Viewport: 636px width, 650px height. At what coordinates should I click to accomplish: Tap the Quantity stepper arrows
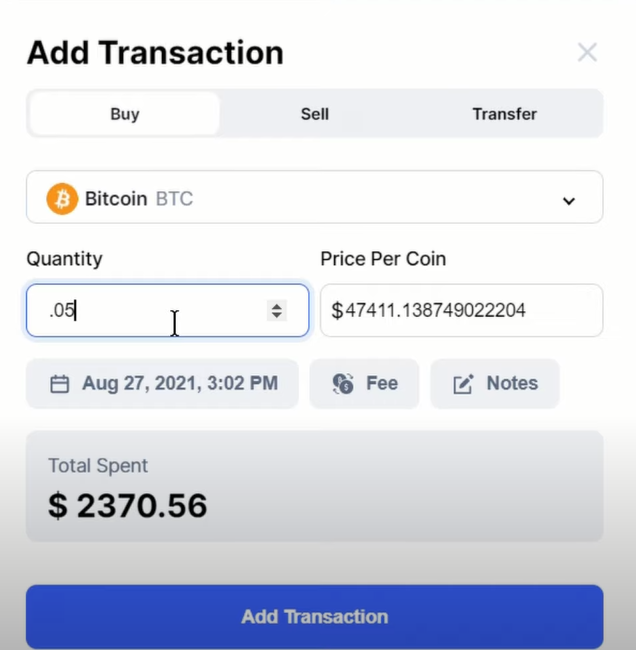[x=277, y=311]
